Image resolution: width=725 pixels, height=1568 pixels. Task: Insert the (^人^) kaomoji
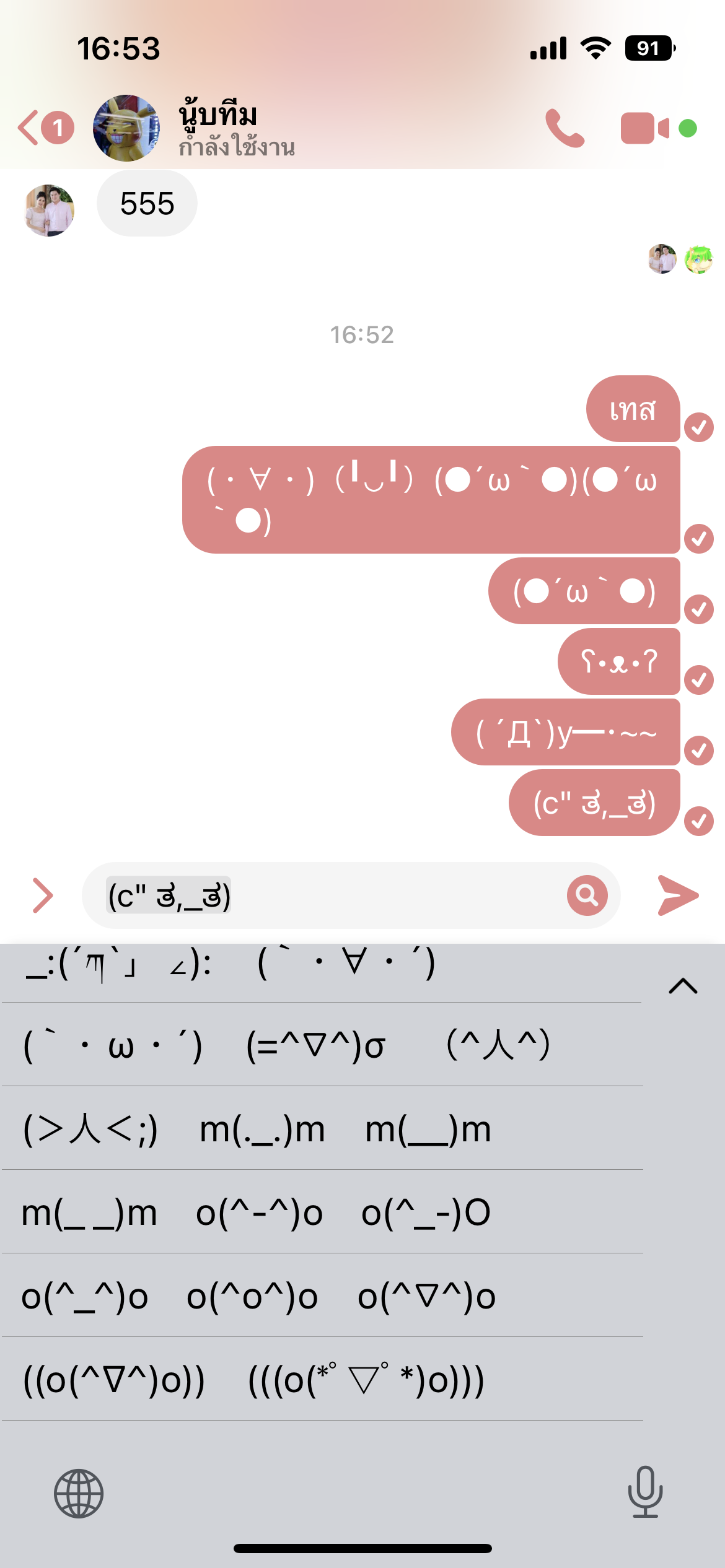pyautogui.click(x=498, y=1045)
